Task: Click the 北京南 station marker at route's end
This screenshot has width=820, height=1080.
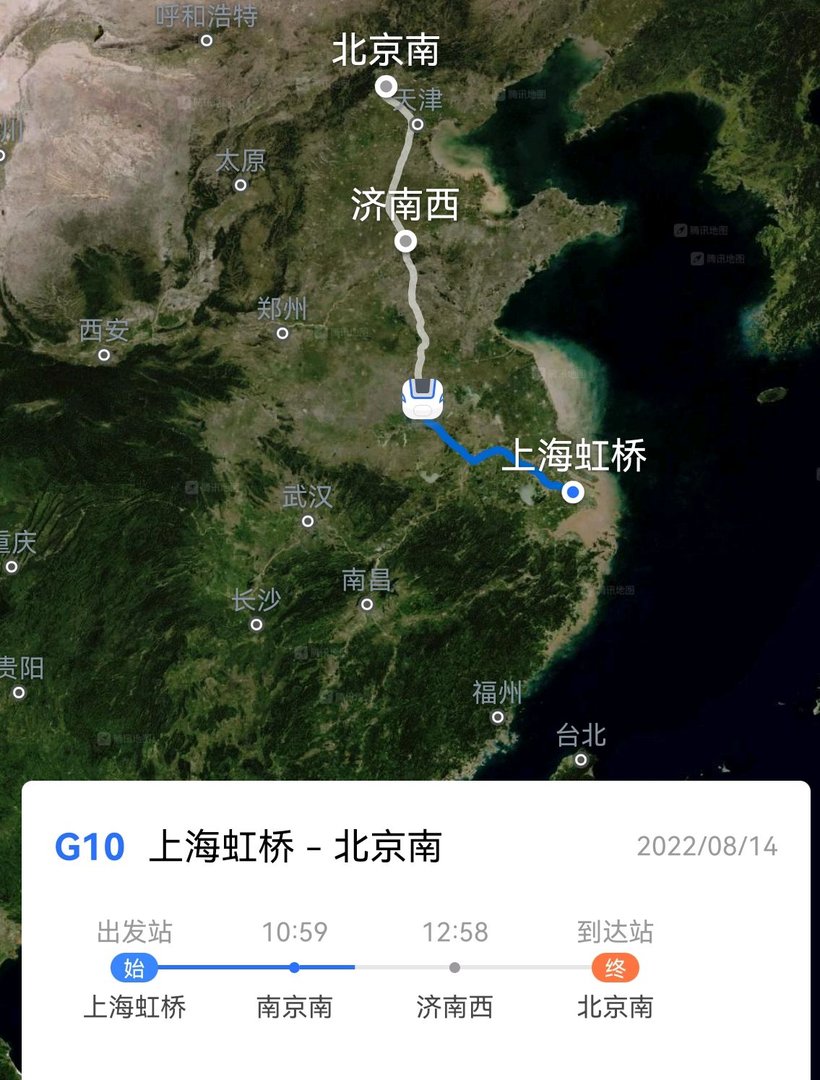Action: coord(385,87)
